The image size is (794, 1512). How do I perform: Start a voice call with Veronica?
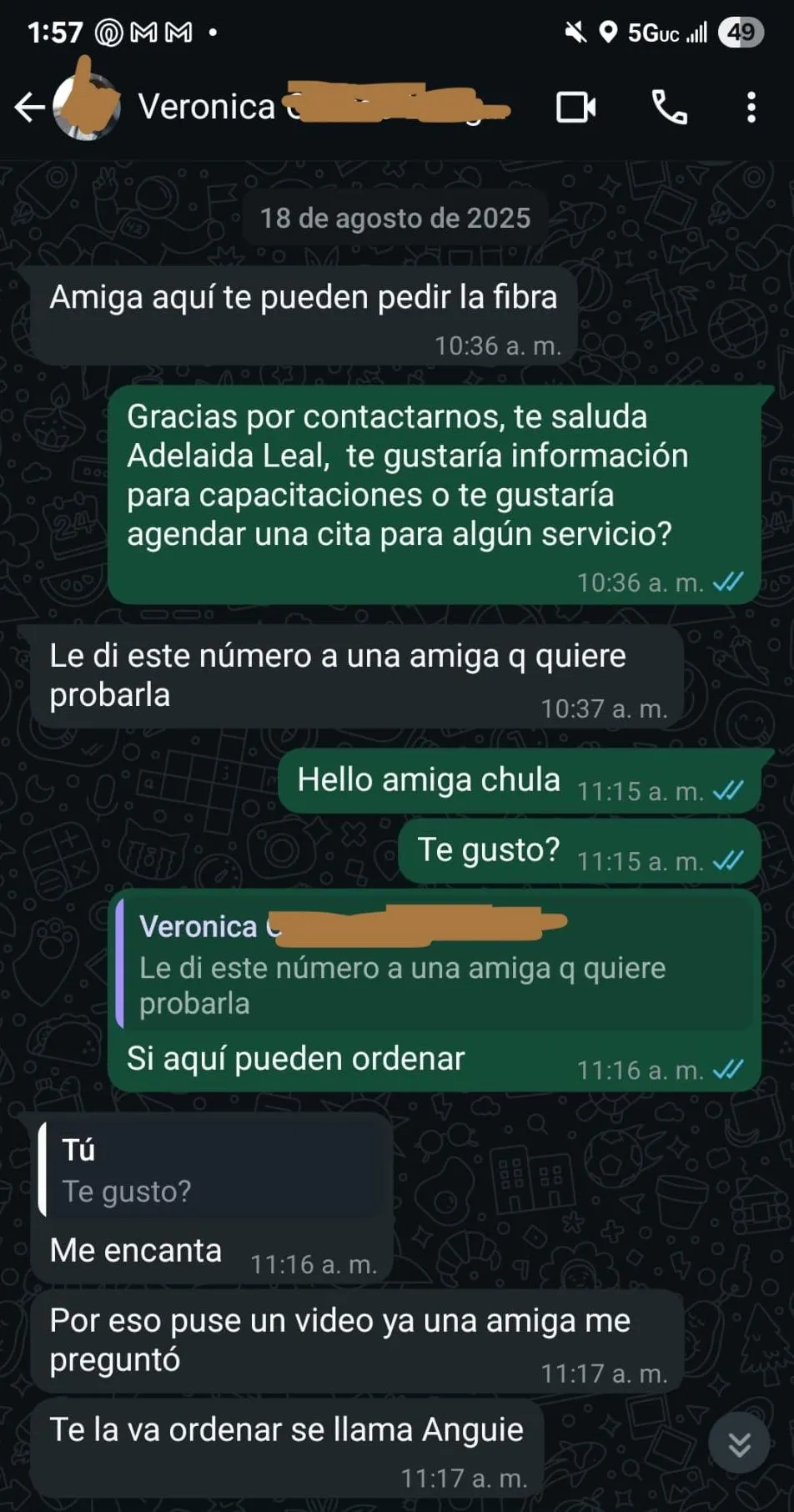669,107
